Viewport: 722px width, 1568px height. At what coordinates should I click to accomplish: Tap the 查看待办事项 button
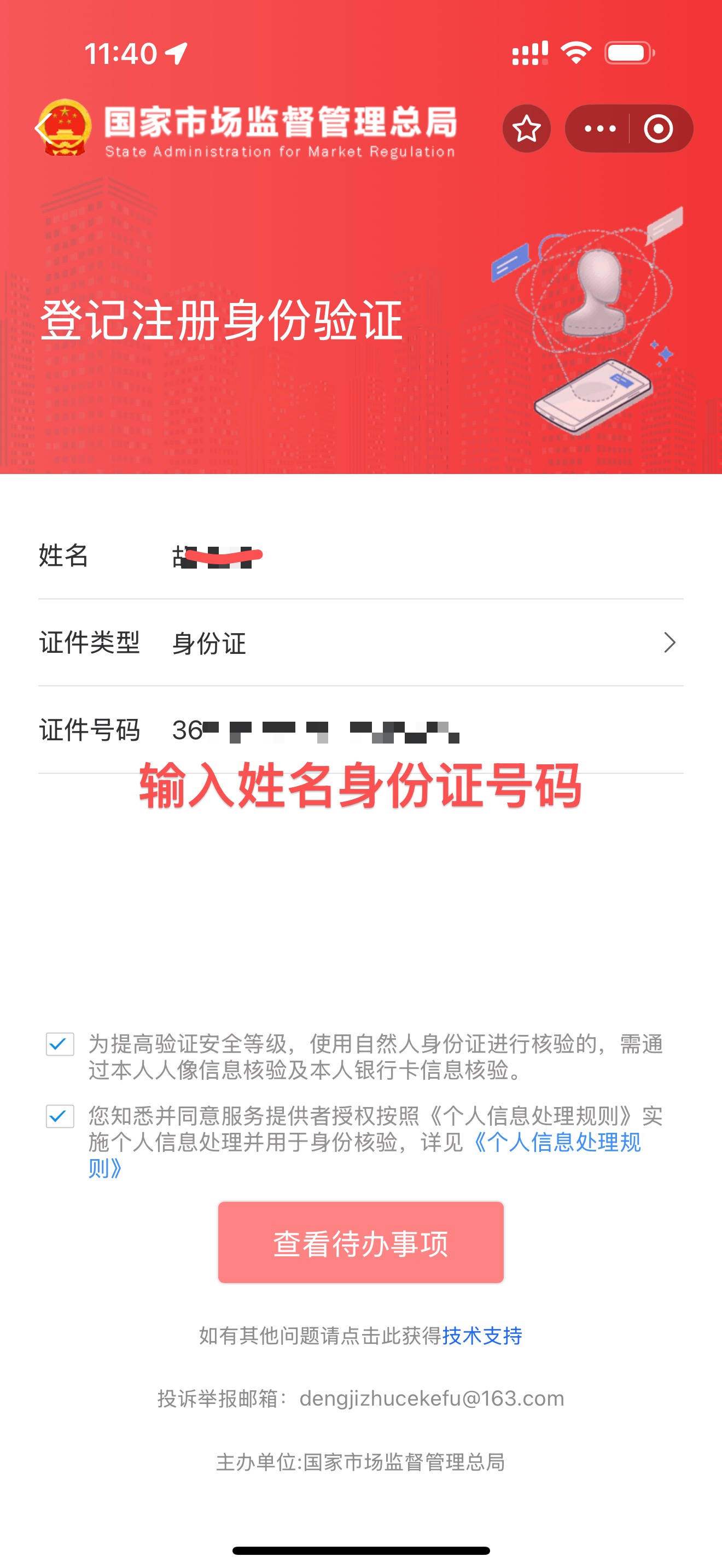361,1242
